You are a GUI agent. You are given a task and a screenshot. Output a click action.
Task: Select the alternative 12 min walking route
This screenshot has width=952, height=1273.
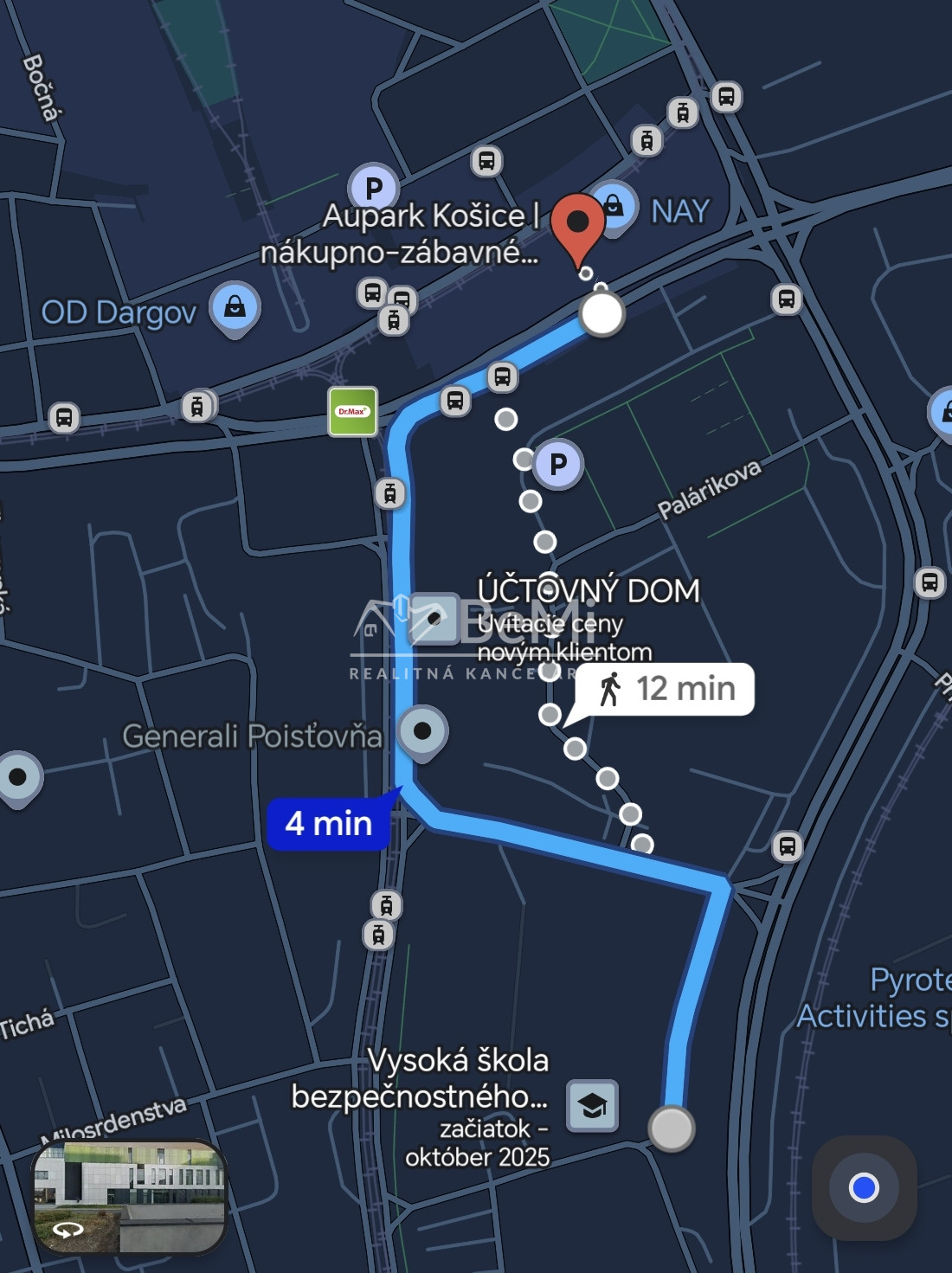point(666,690)
